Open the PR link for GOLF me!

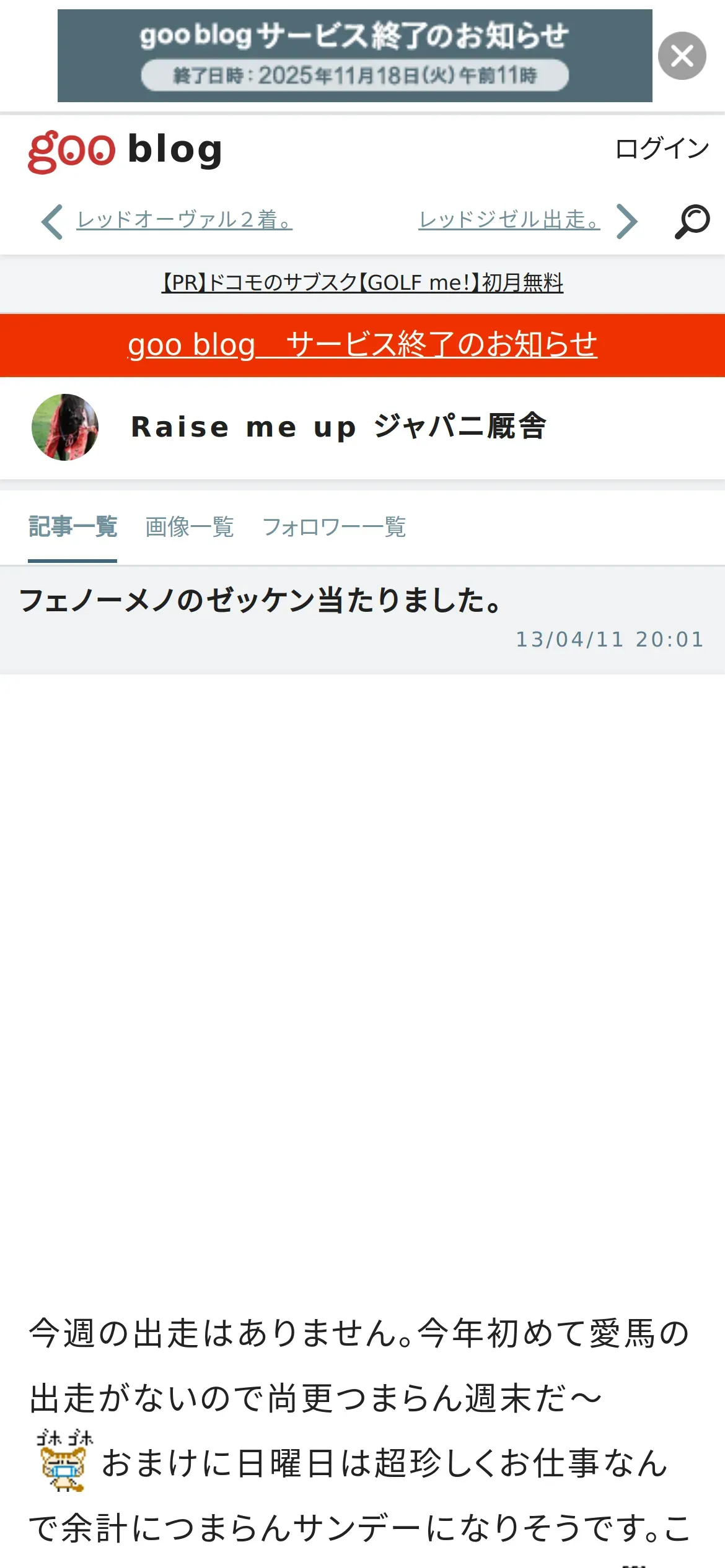[x=362, y=283]
